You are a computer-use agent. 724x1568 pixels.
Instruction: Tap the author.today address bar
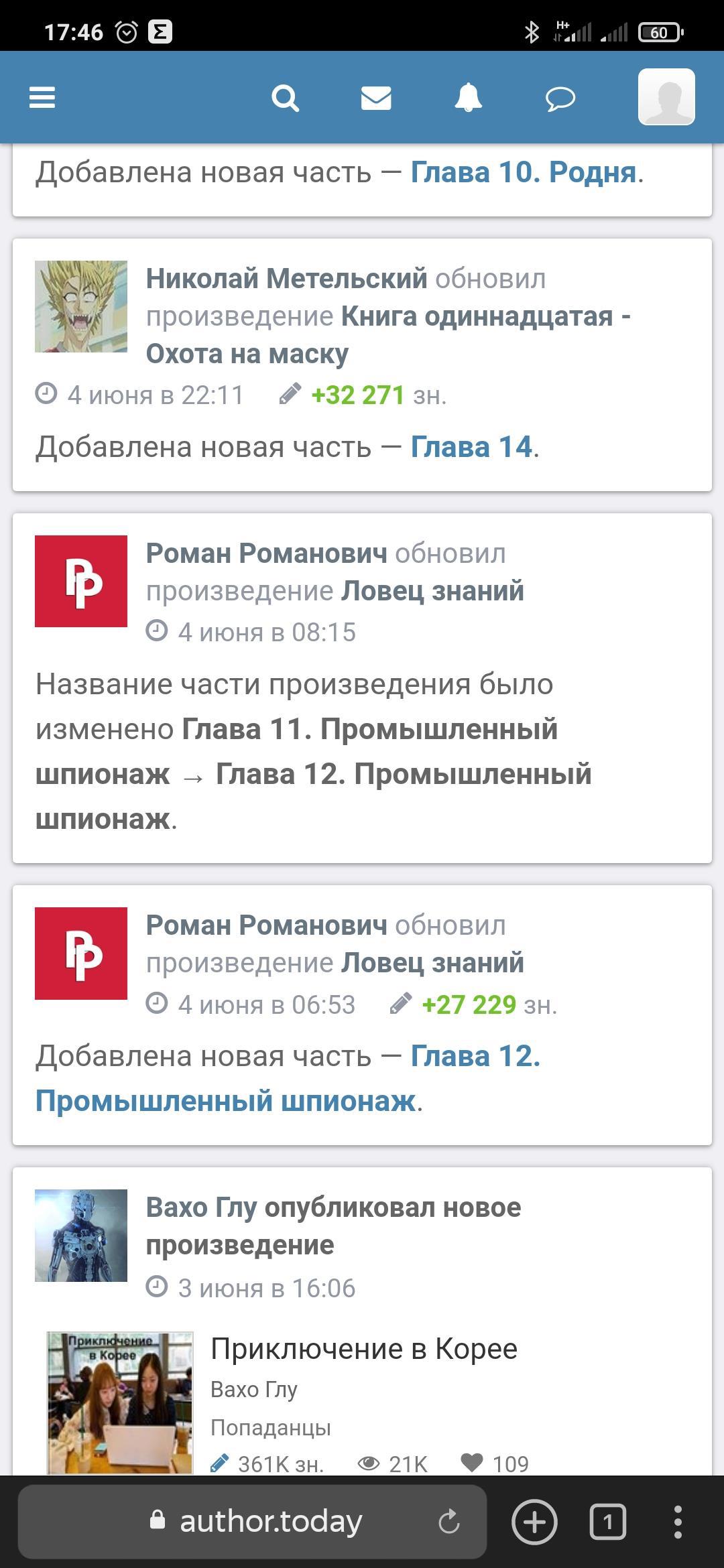271,1522
